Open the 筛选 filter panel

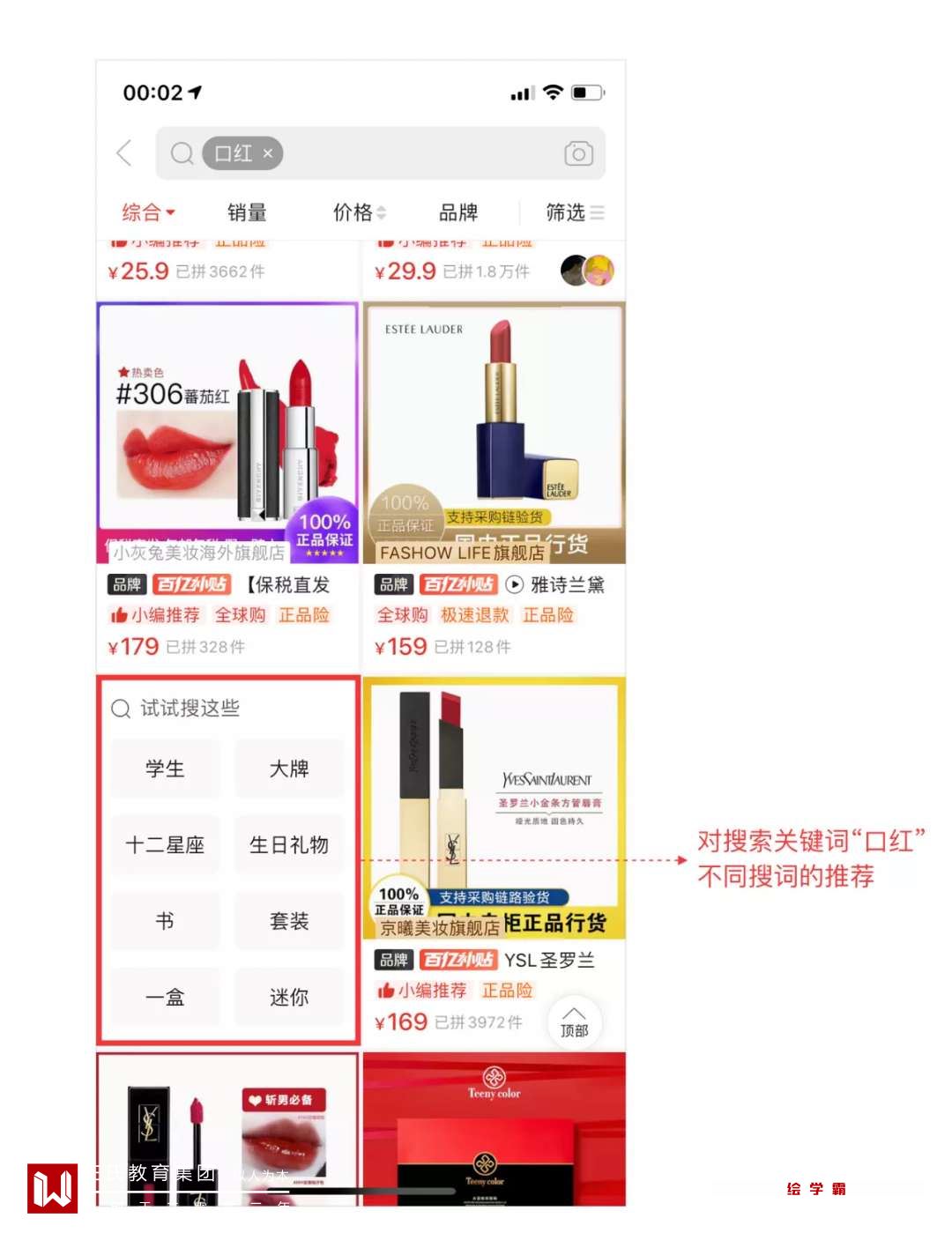[574, 212]
